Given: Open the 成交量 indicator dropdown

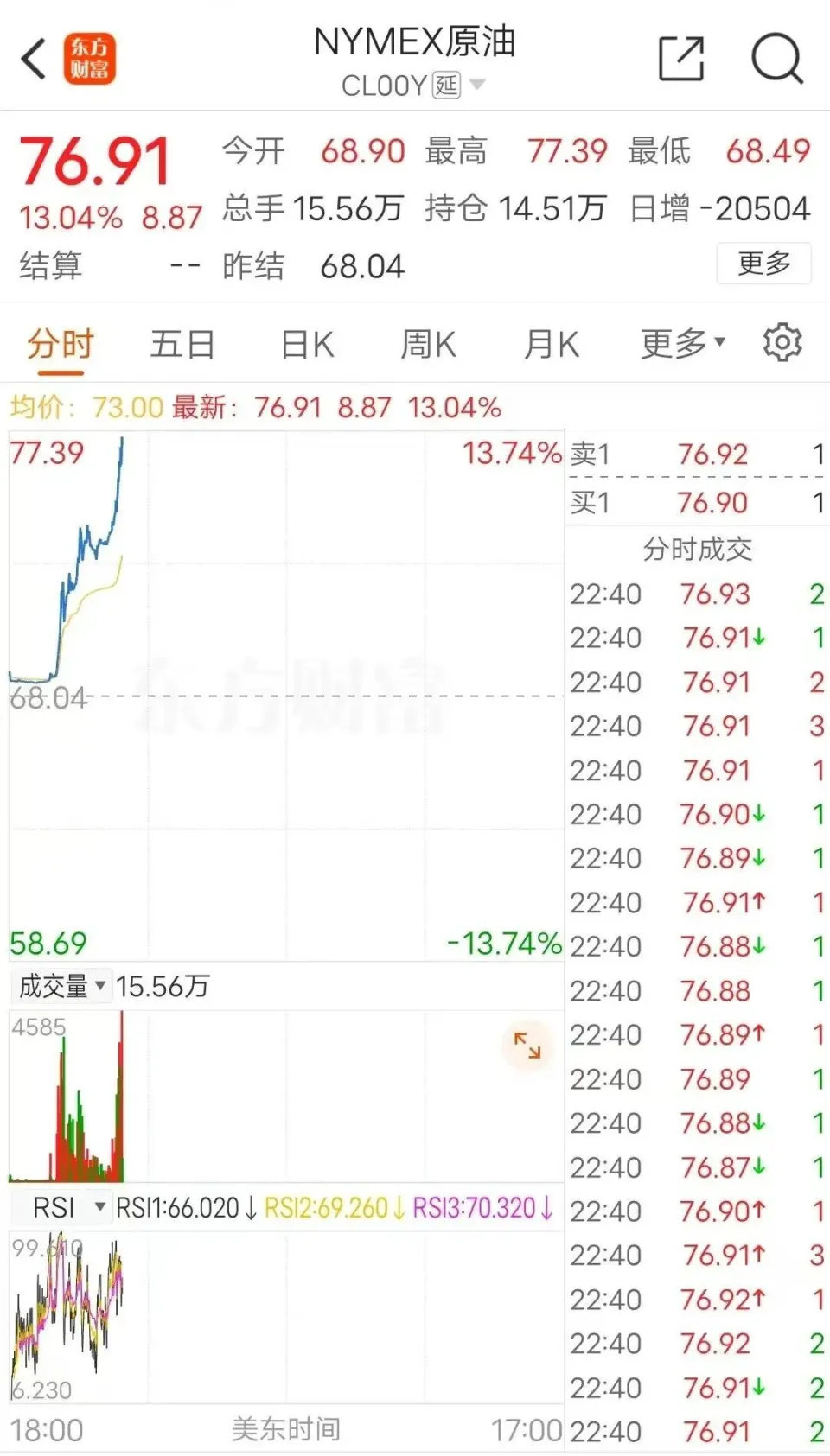Looking at the screenshot, I should point(62,986).
